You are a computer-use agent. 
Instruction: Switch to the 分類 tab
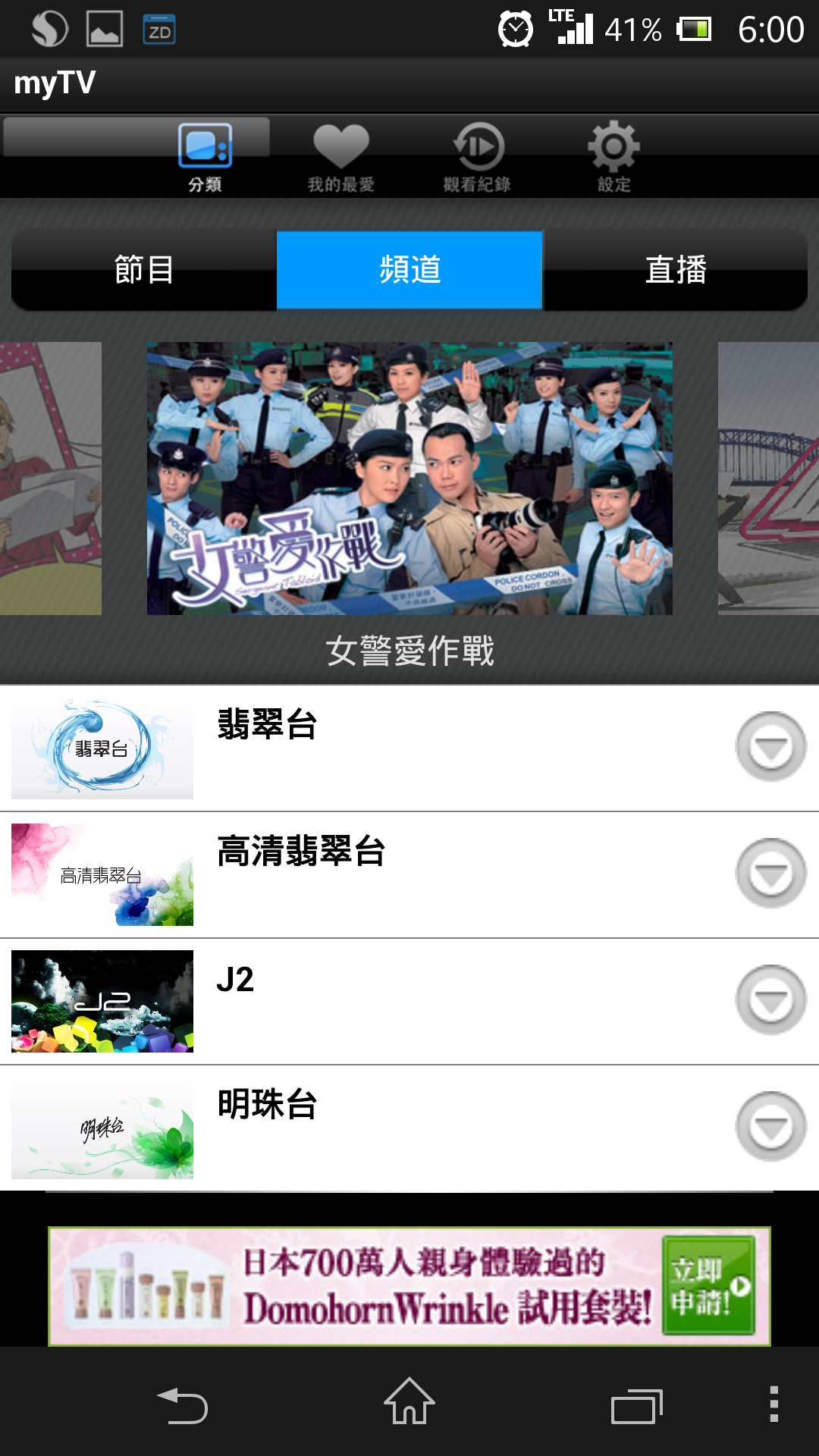coord(205,157)
